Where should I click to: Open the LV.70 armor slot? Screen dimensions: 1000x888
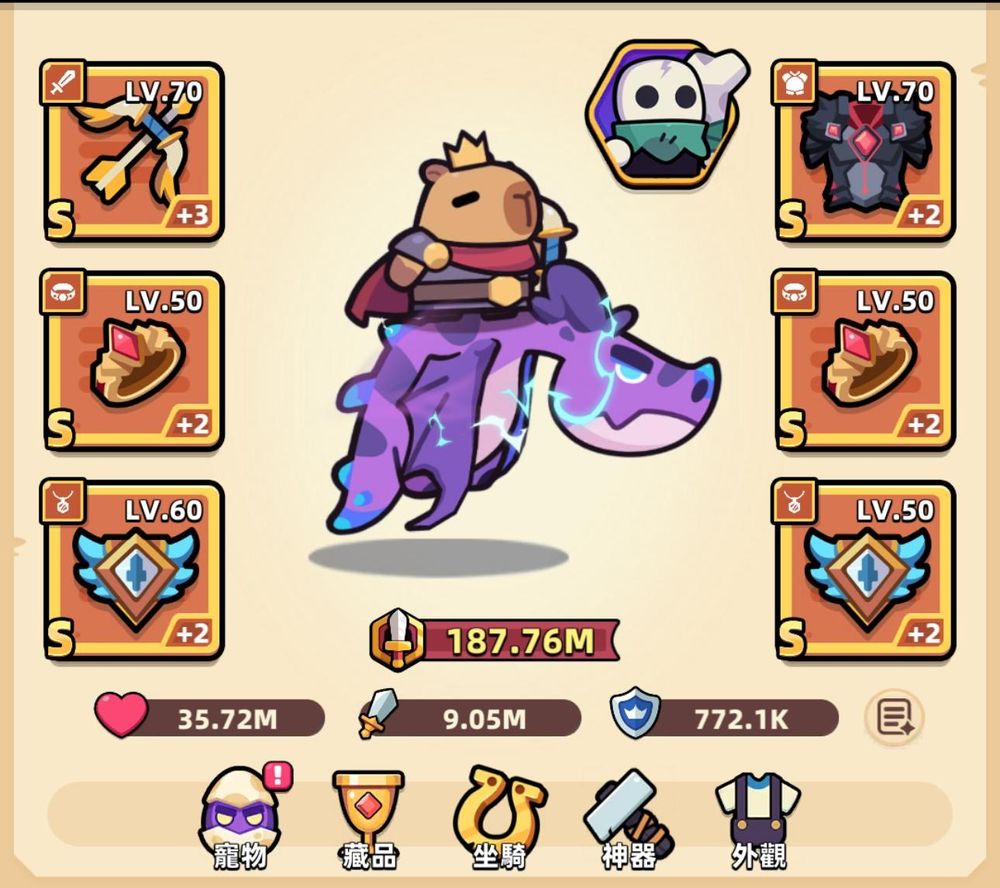(x=864, y=152)
